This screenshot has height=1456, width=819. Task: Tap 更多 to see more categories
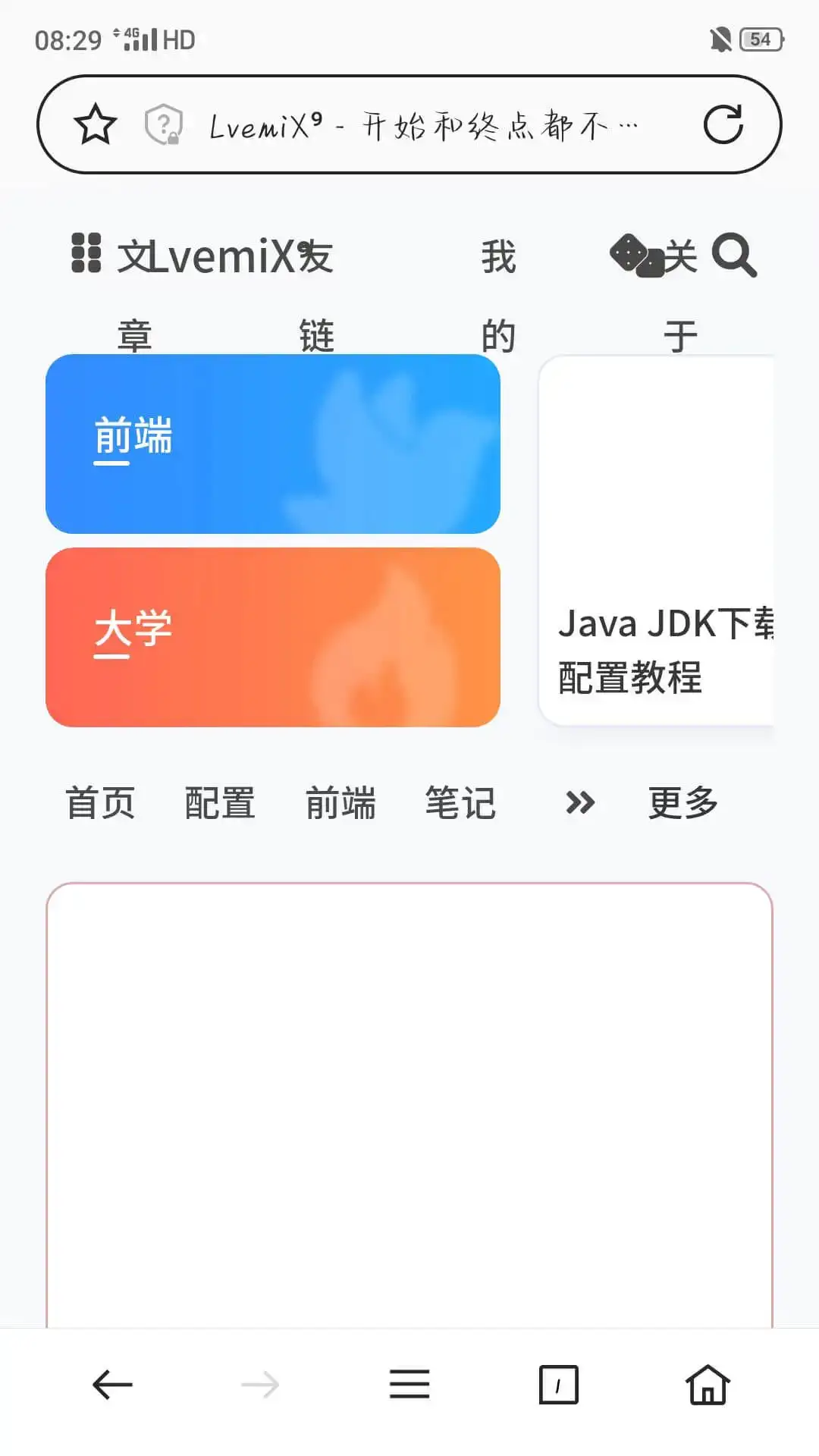coord(683,802)
